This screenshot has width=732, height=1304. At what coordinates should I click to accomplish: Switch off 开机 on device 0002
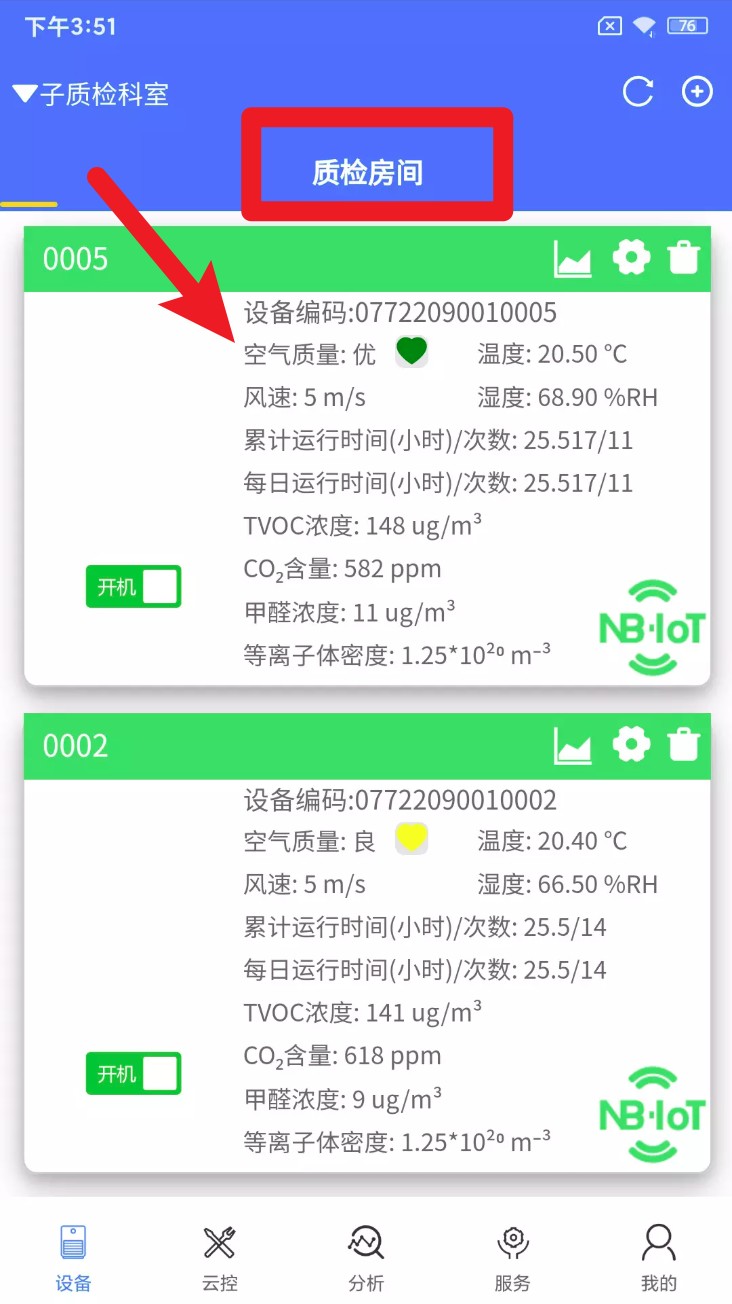133,1073
